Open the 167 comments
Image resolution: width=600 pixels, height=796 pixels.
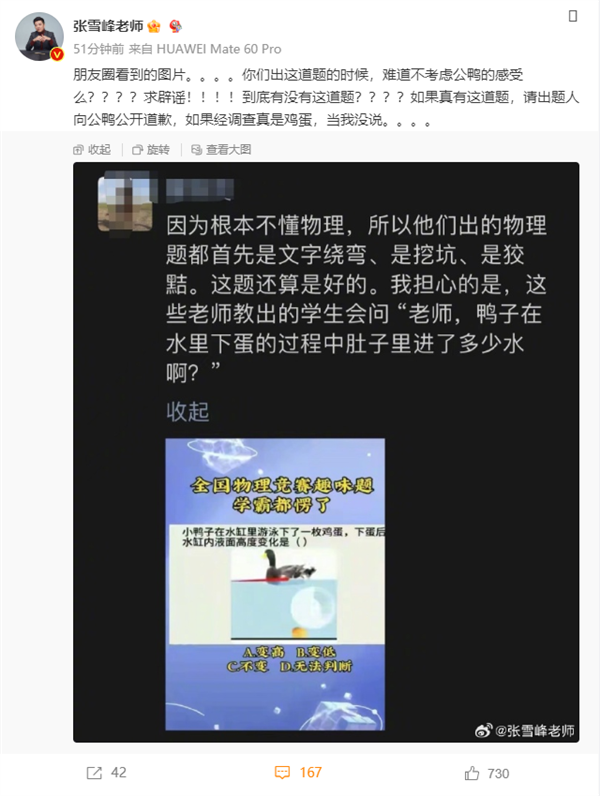tap(298, 773)
